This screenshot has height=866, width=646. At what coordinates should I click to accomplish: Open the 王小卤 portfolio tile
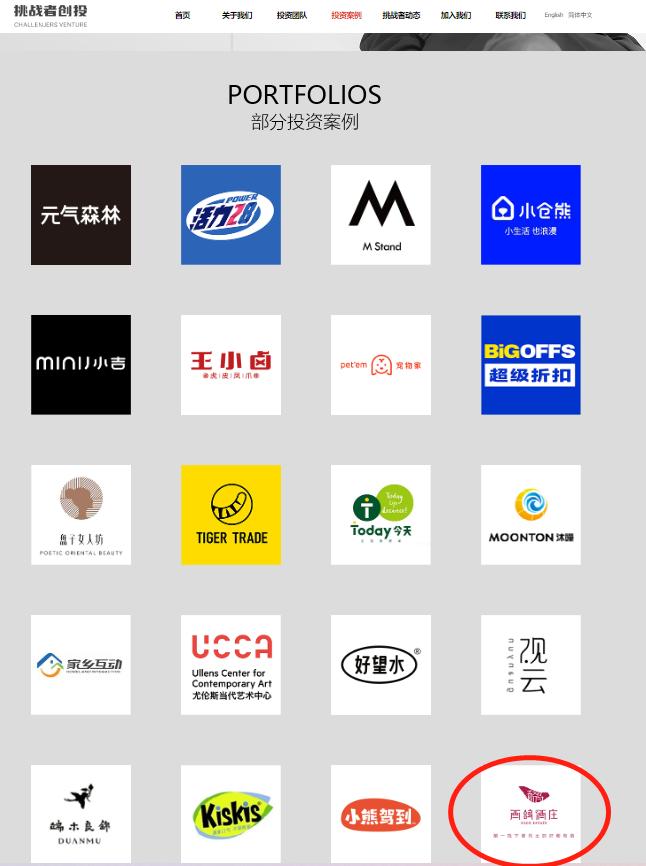click(x=231, y=365)
